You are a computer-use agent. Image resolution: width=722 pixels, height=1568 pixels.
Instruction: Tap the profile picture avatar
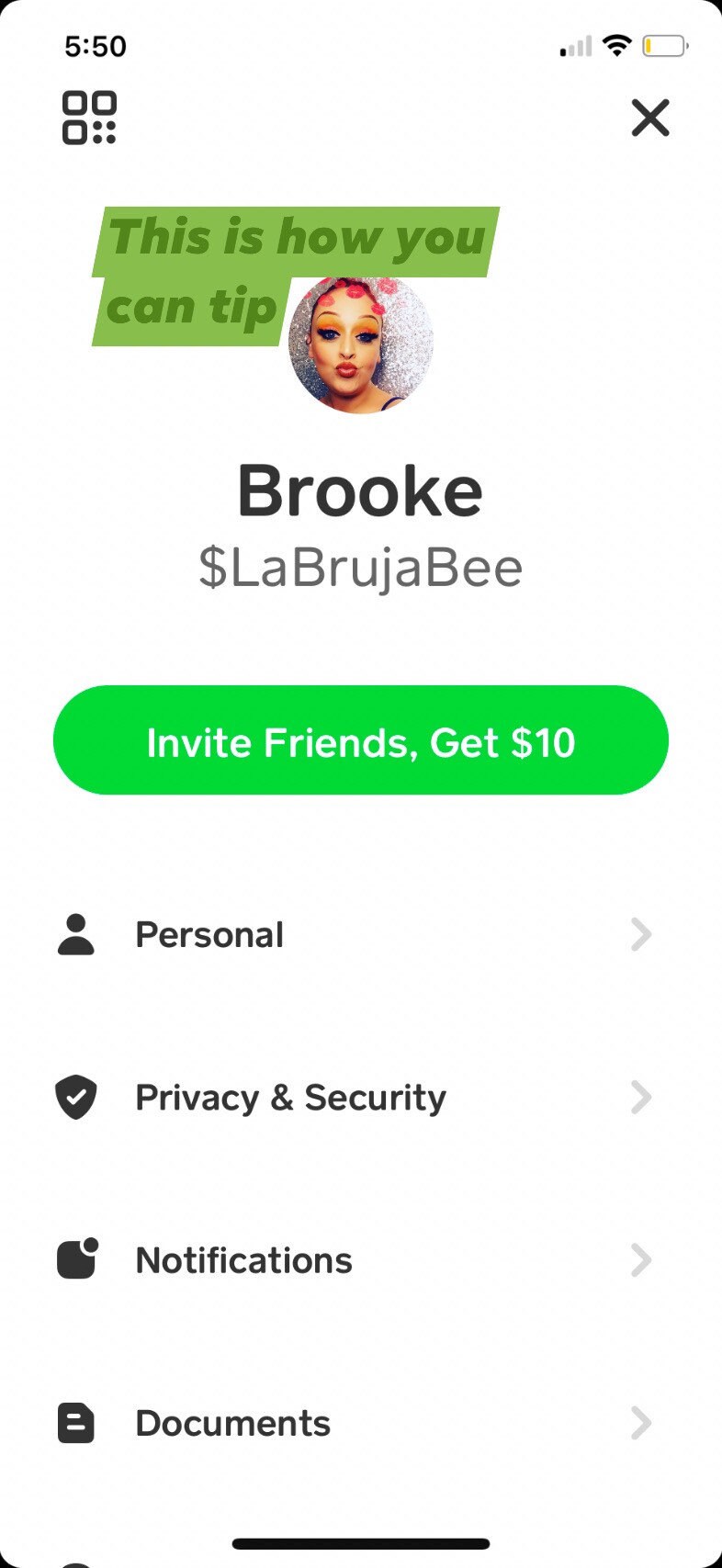click(x=361, y=346)
